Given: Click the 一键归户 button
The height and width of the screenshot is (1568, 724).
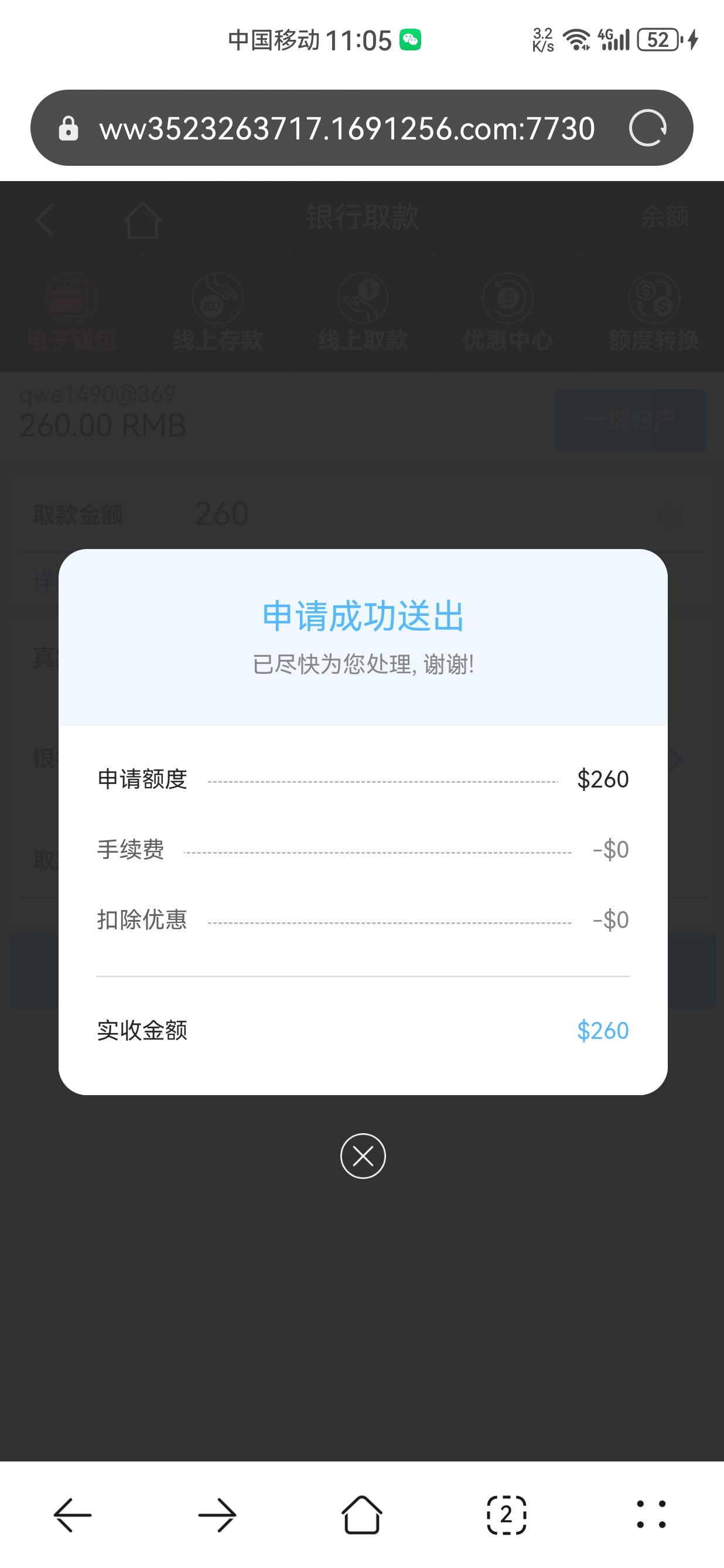Looking at the screenshot, I should point(631,418).
